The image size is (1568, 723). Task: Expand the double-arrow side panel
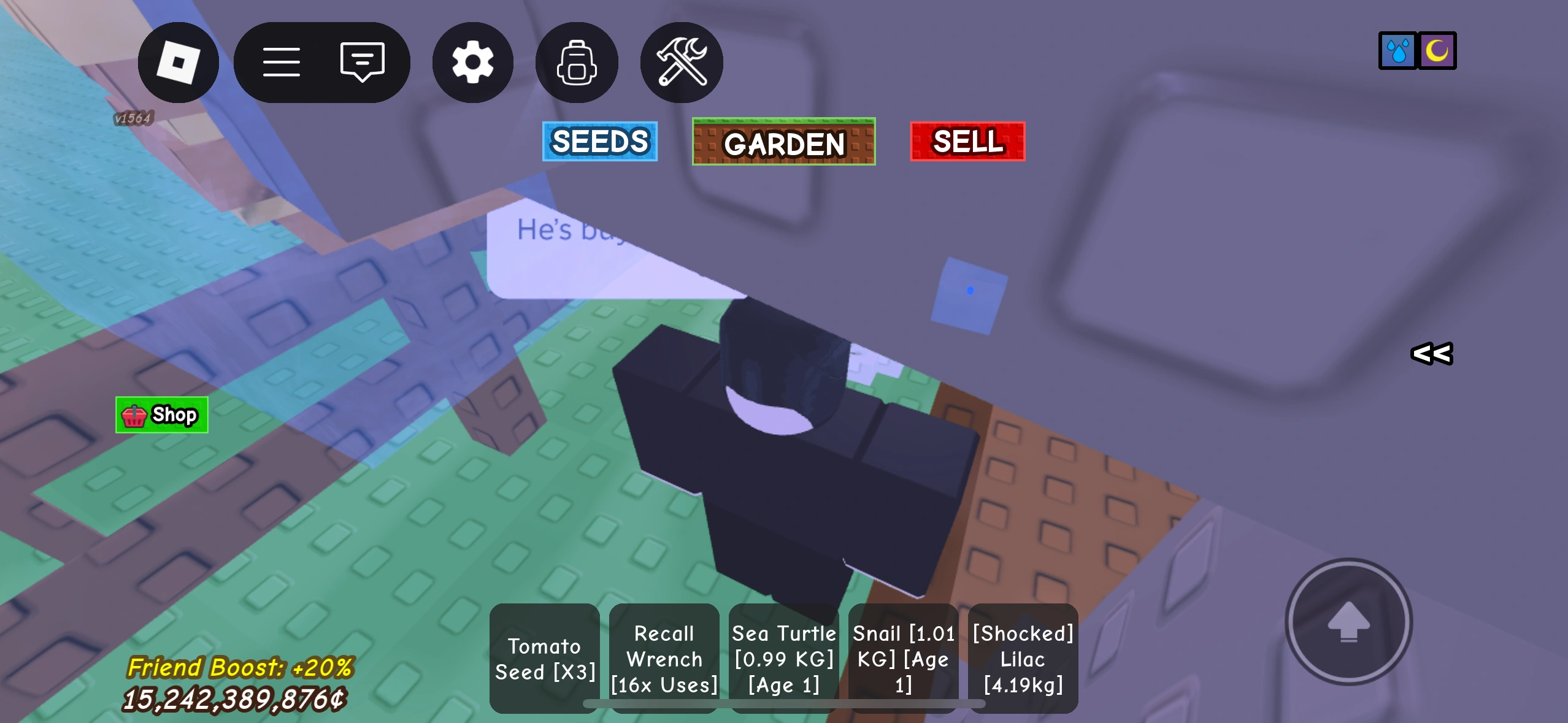(x=1431, y=354)
